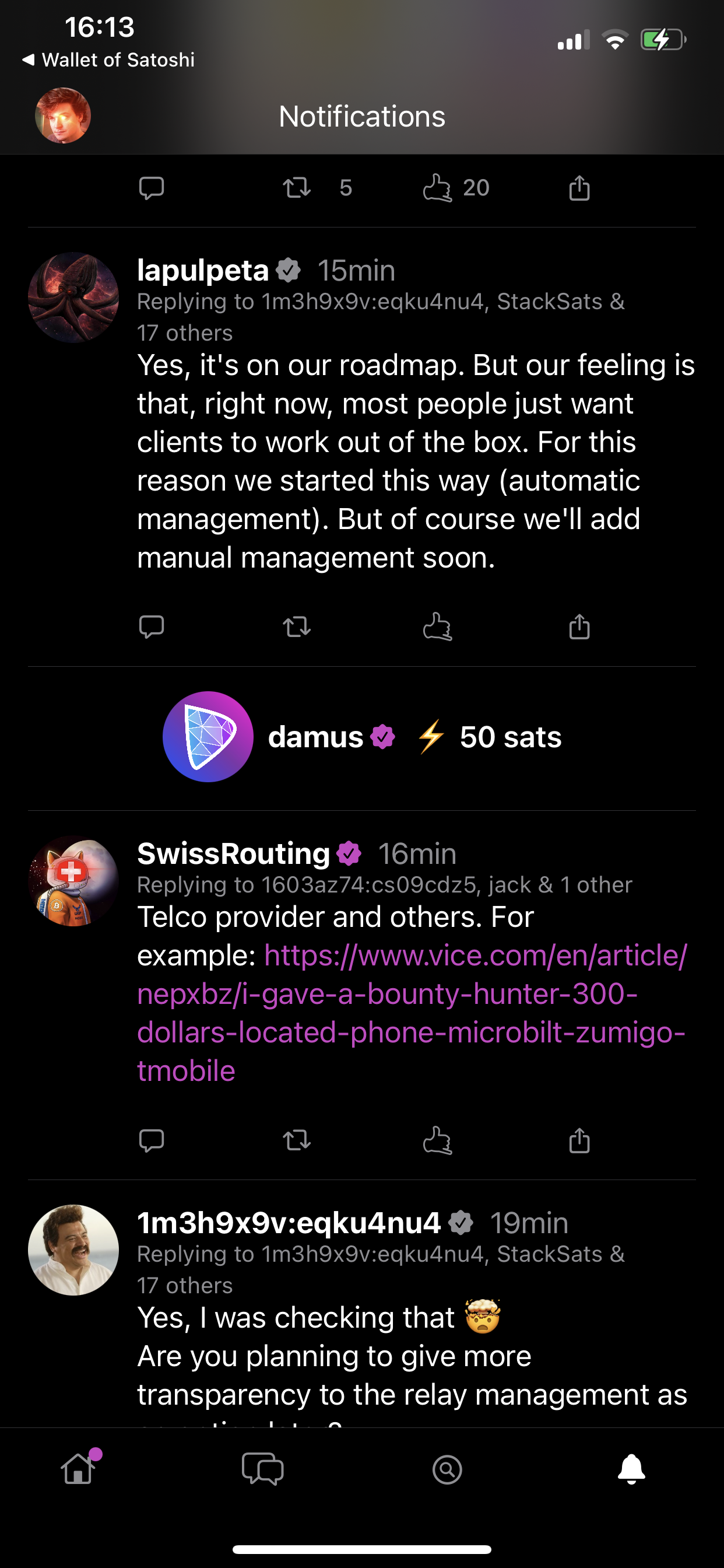Share SwissRouting's post
The image size is (724, 1568).
pyautogui.click(x=579, y=1140)
